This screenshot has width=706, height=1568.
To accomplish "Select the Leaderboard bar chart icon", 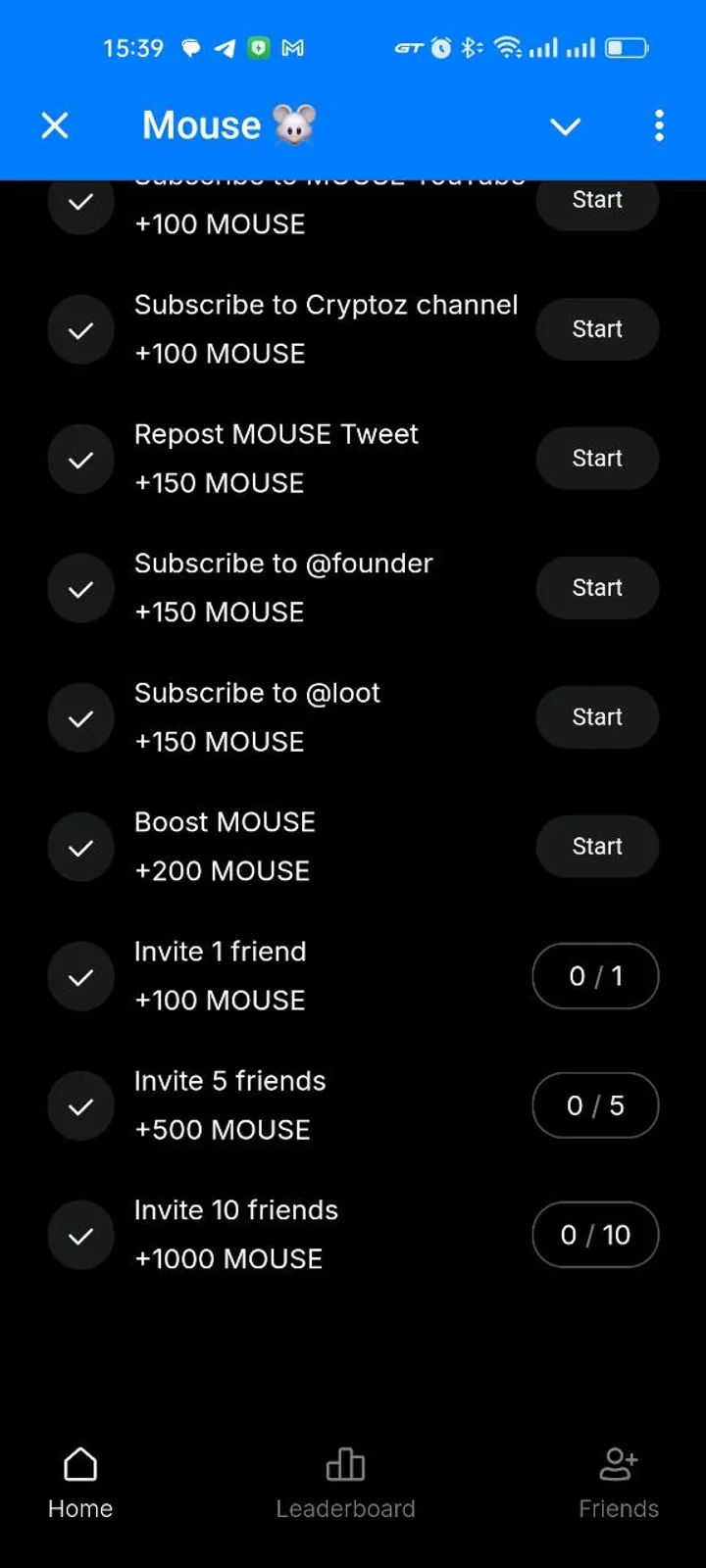I will coord(345,1463).
